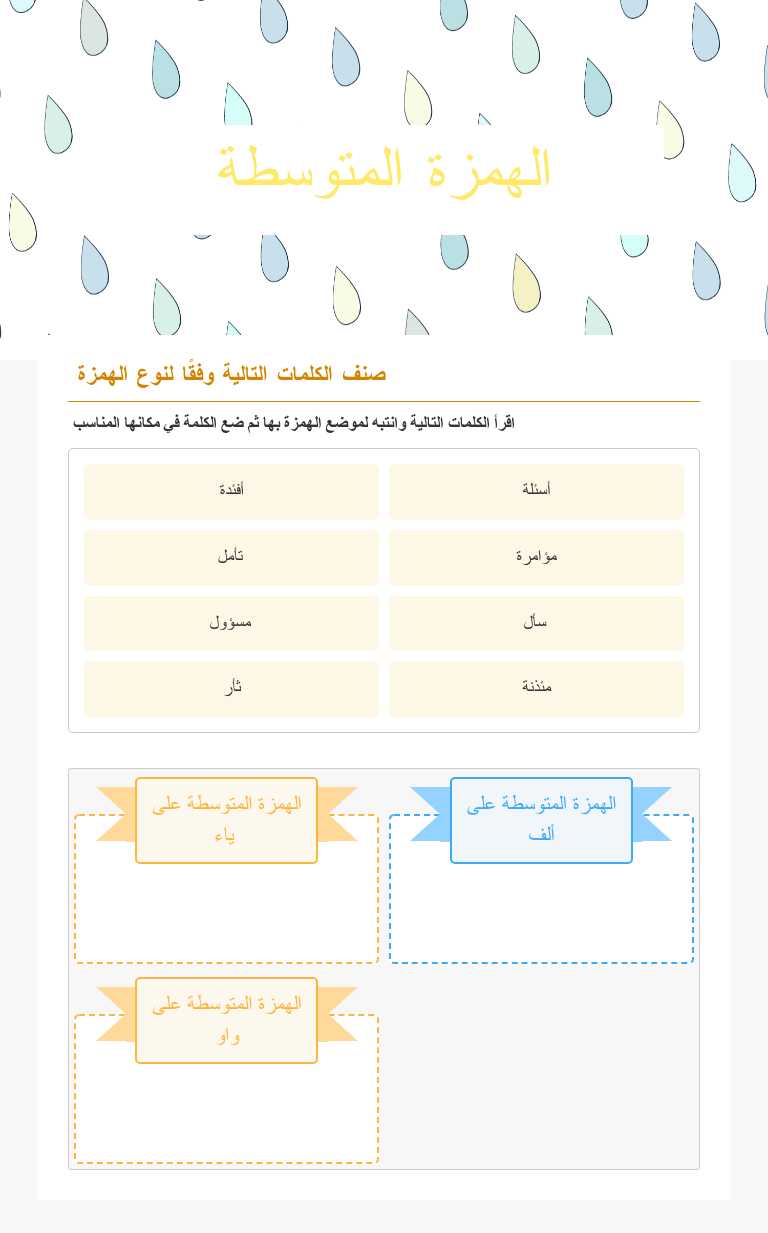Pick the word card مسؤول
The width and height of the screenshot is (768, 1233).
(x=231, y=621)
